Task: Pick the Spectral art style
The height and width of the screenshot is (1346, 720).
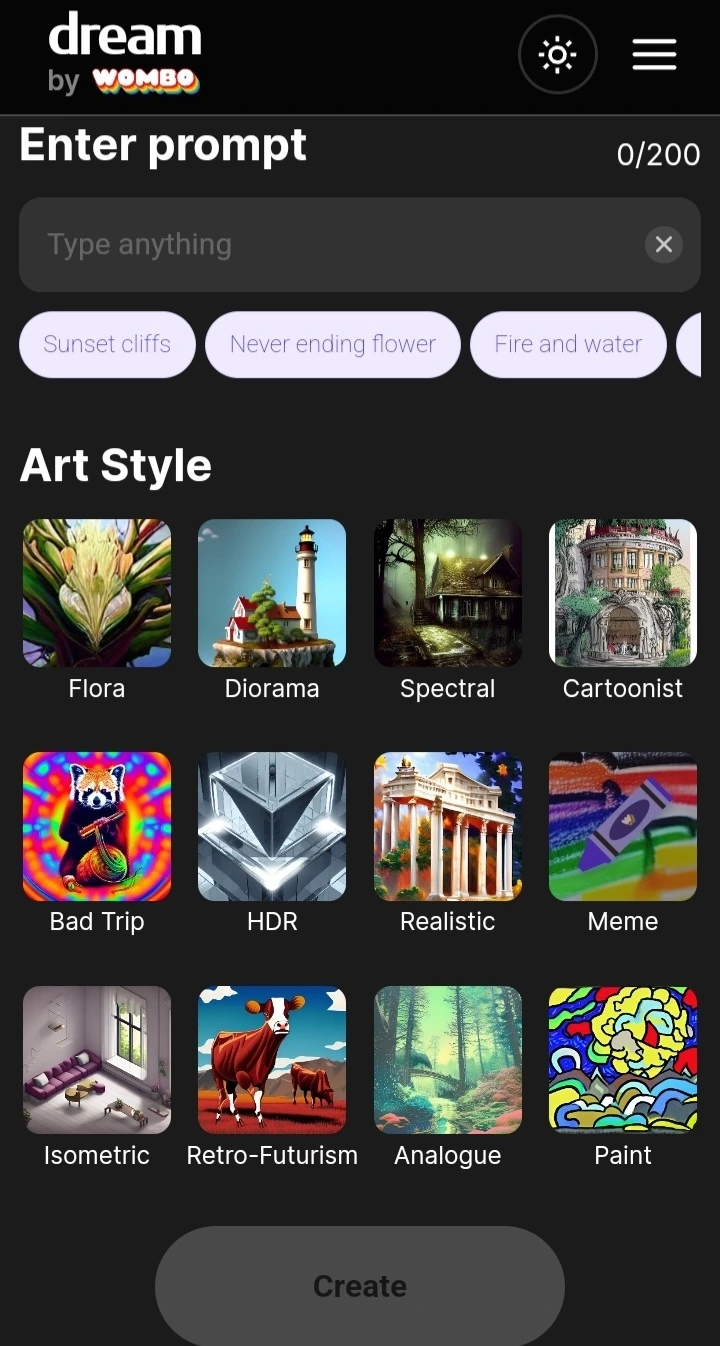Action: [x=448, y=593]
